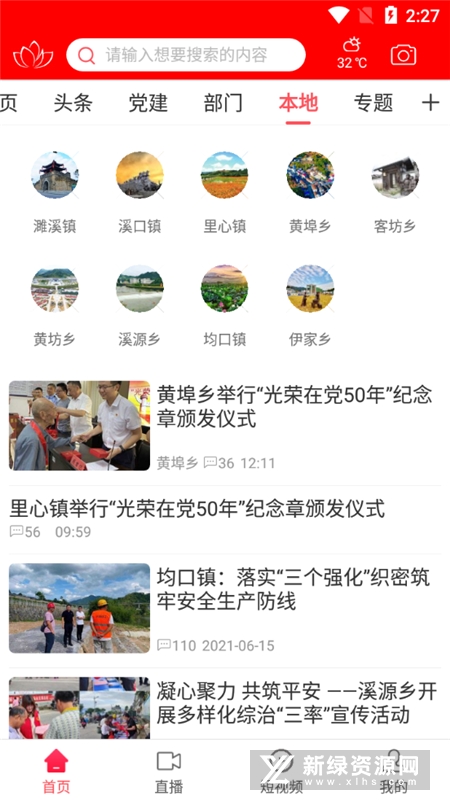Read the 黄埠乡 纪念章颁发仪式 article
Screen dimensions: 450x800
tap(225, 426)
